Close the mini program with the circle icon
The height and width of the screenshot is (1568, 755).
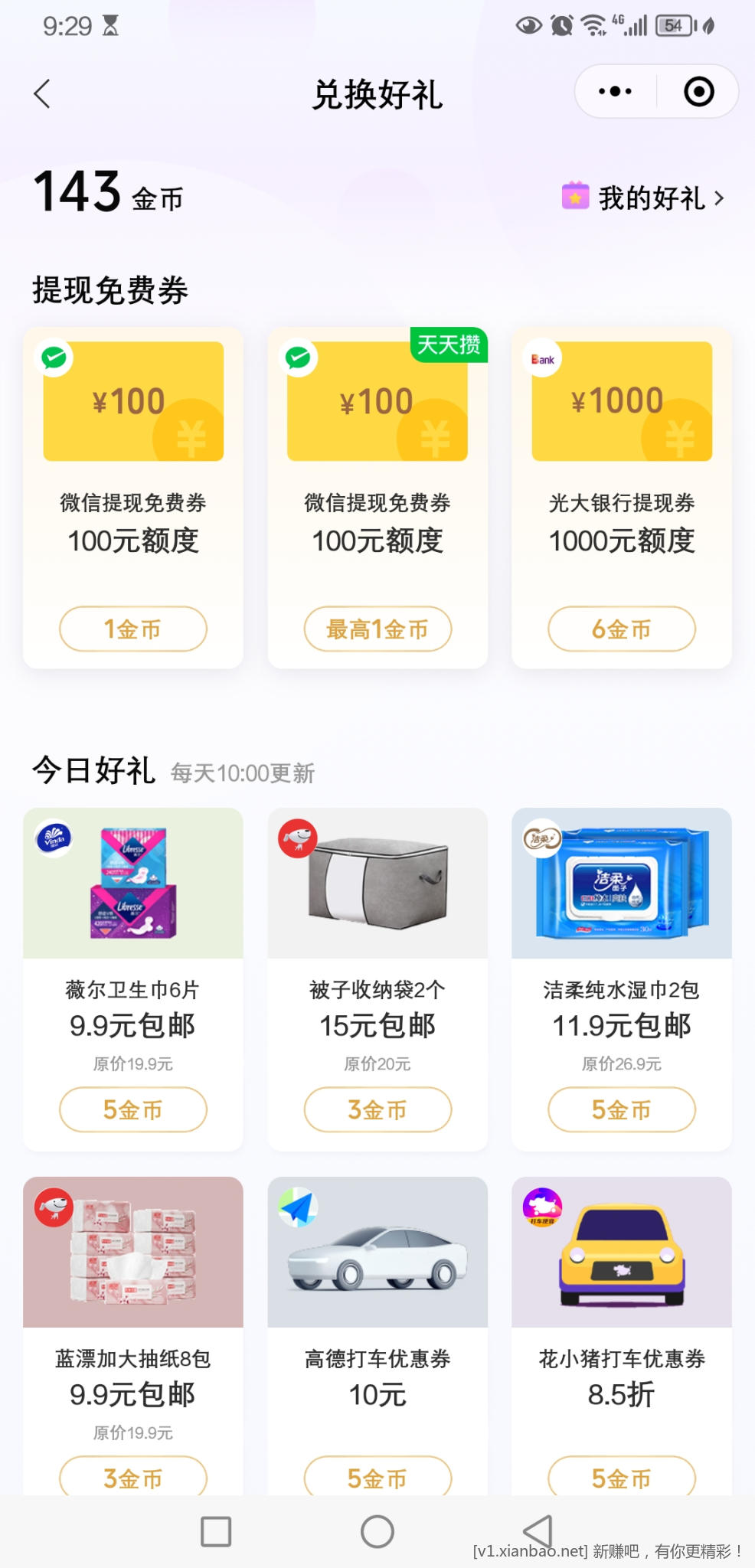pyautogui.click(x=698, y=92)
